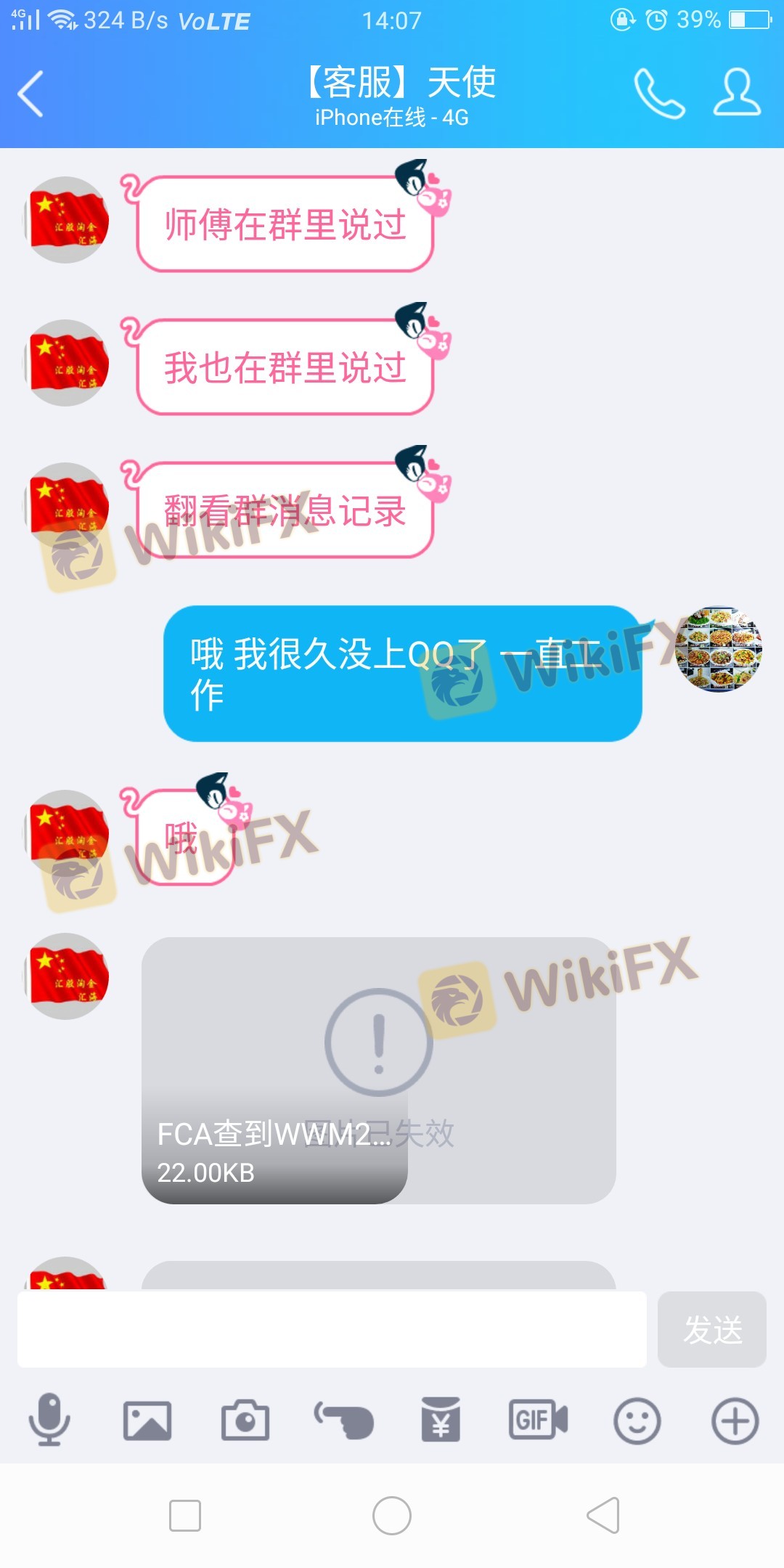Open the failed image FCA查到WWM2

click(378, 1070)
